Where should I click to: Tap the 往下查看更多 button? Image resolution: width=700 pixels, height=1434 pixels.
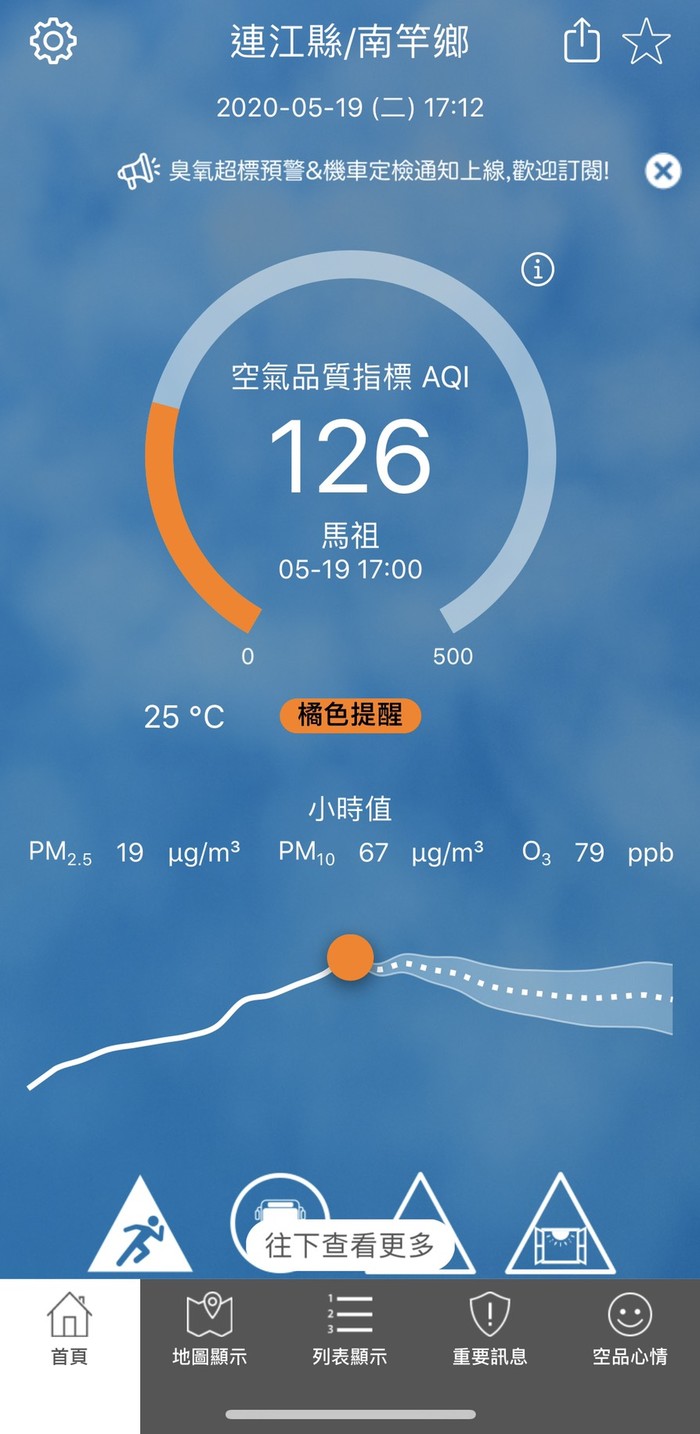pos(350,1245)
